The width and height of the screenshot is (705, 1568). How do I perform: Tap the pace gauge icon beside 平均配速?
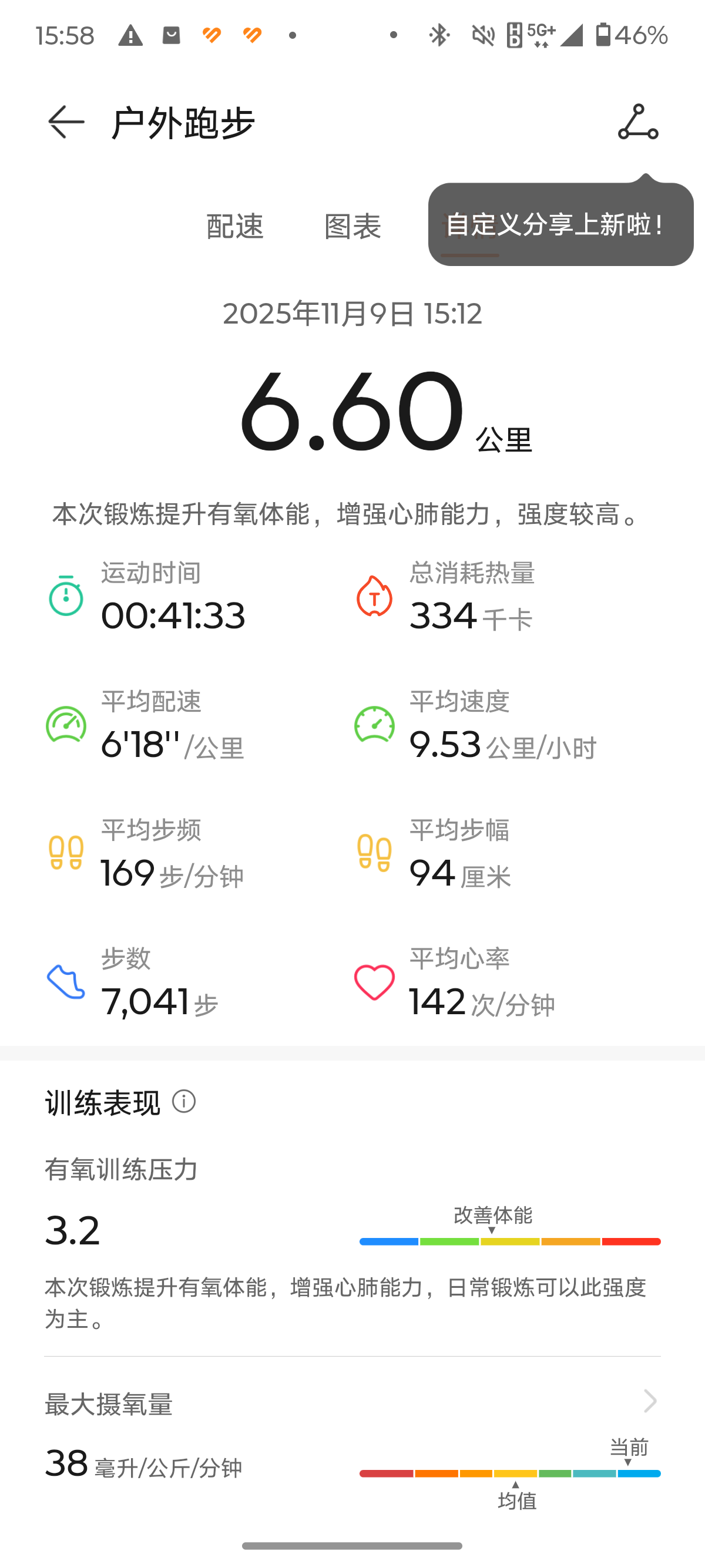pos(65,725)
